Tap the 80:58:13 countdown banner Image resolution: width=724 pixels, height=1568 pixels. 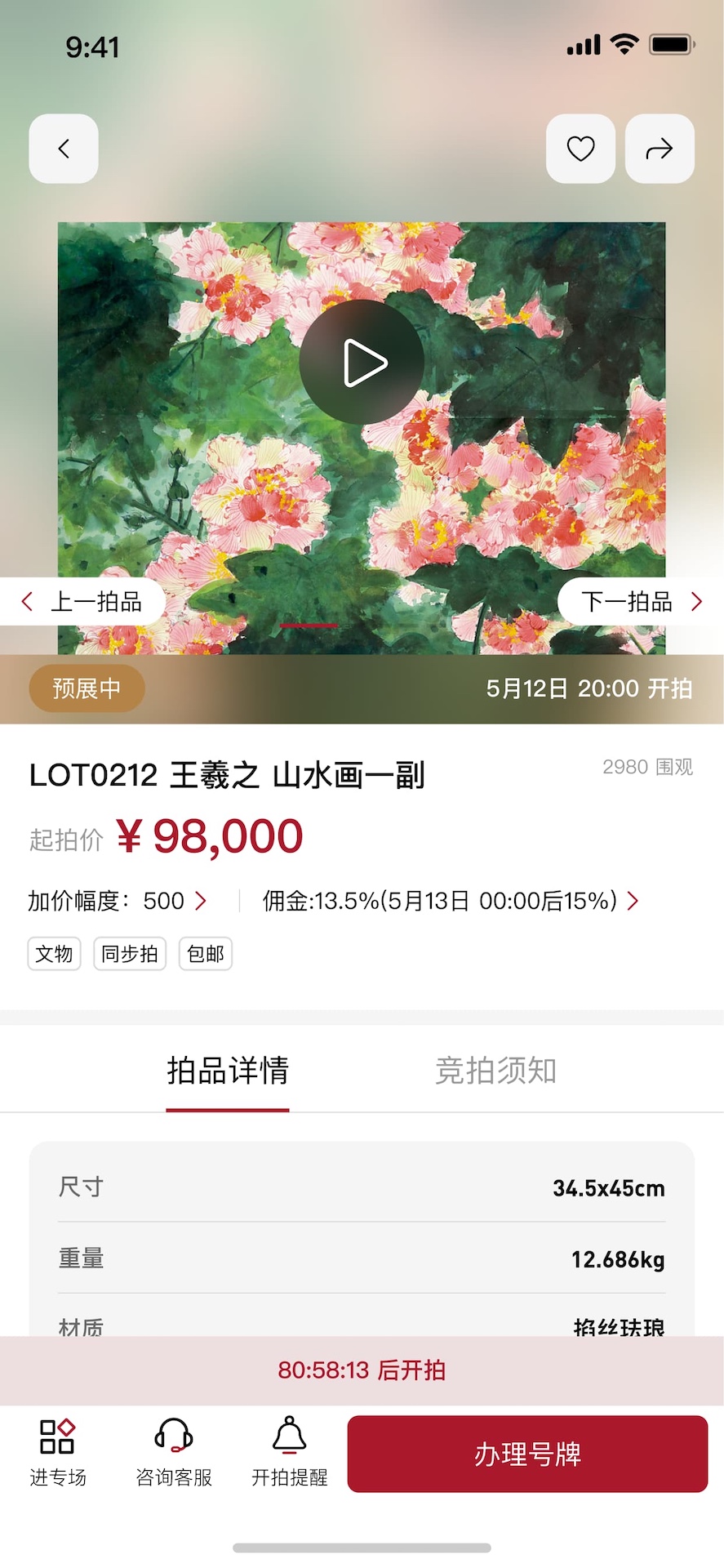(362, 1370)
